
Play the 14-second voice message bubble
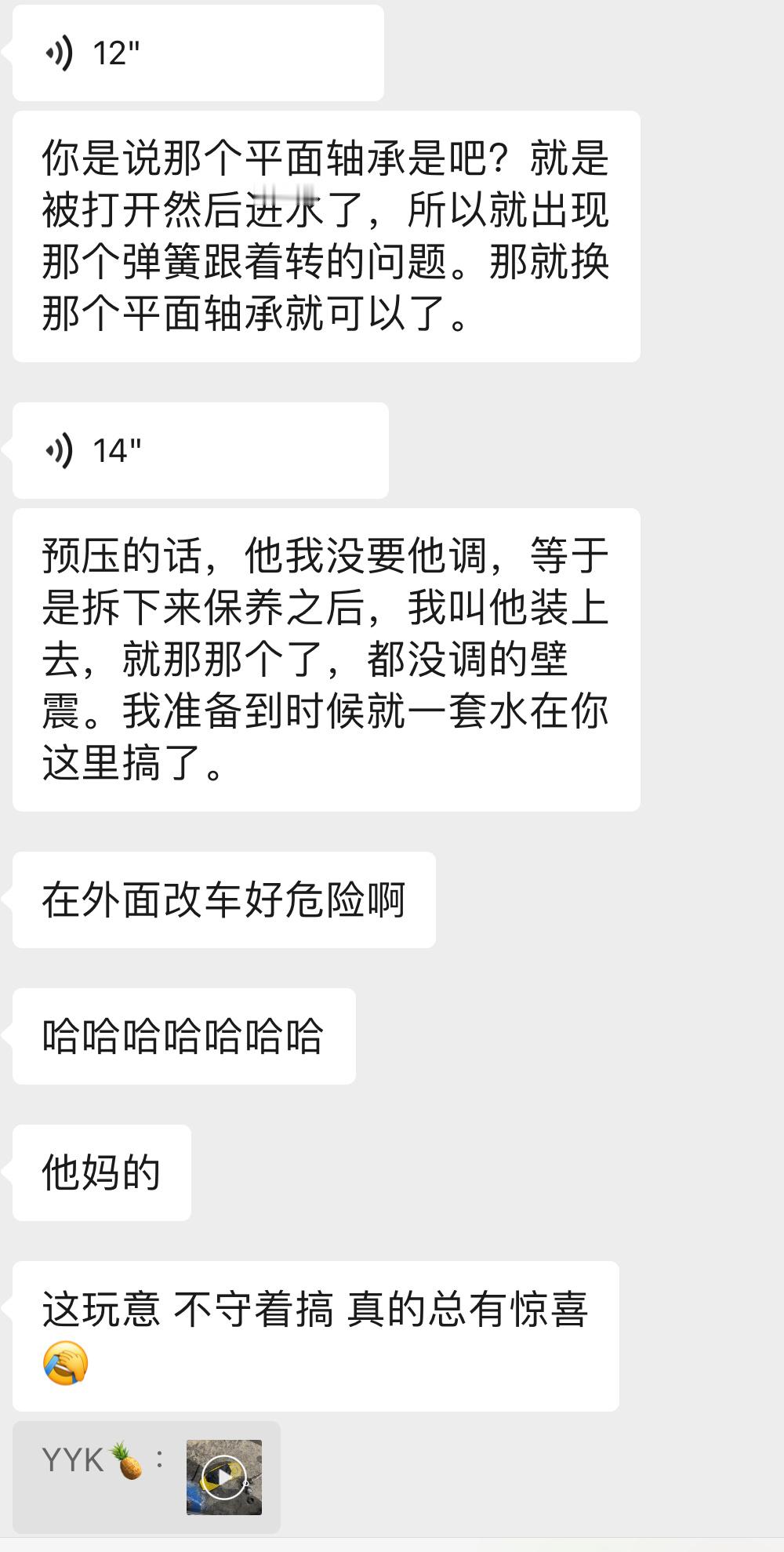pos(196,449)
